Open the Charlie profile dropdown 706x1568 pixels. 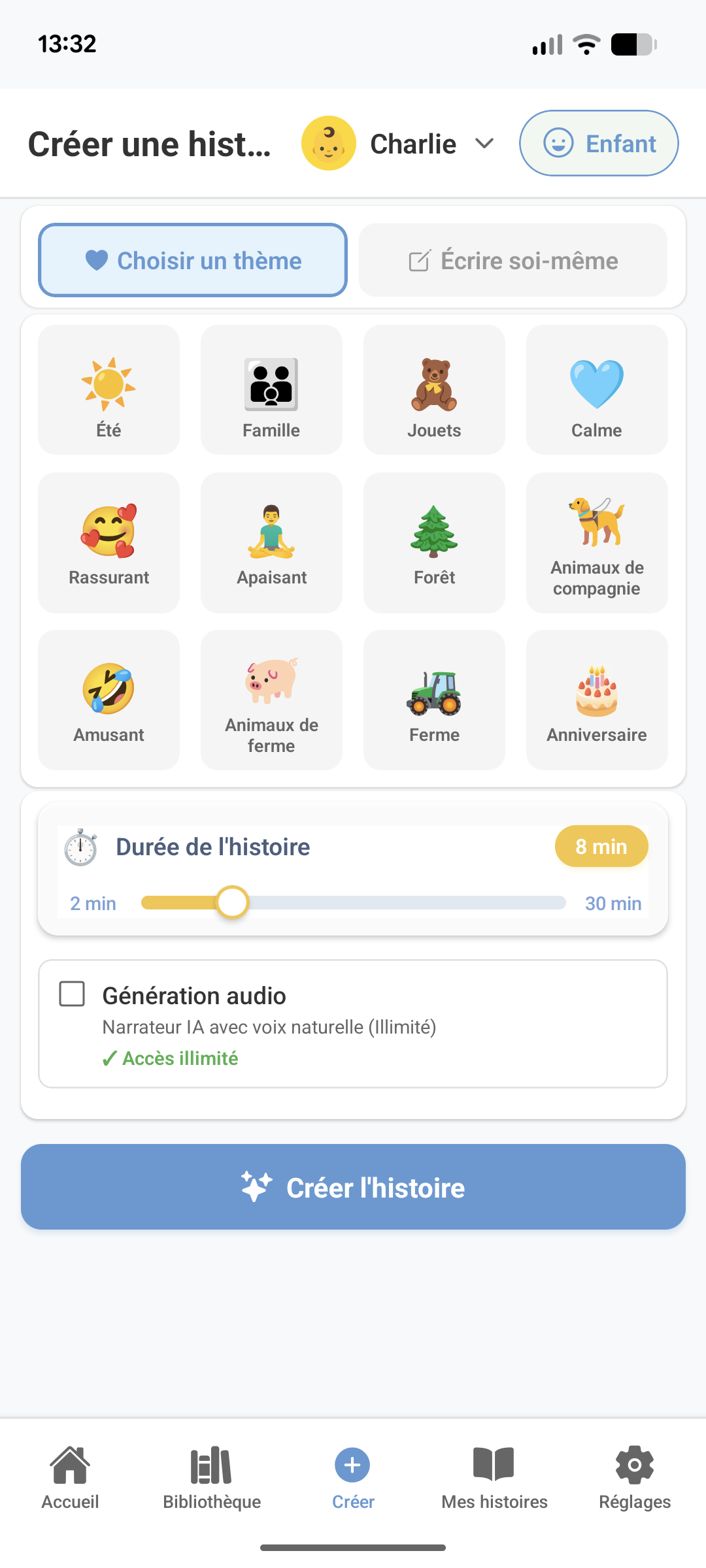click(412, 143)
